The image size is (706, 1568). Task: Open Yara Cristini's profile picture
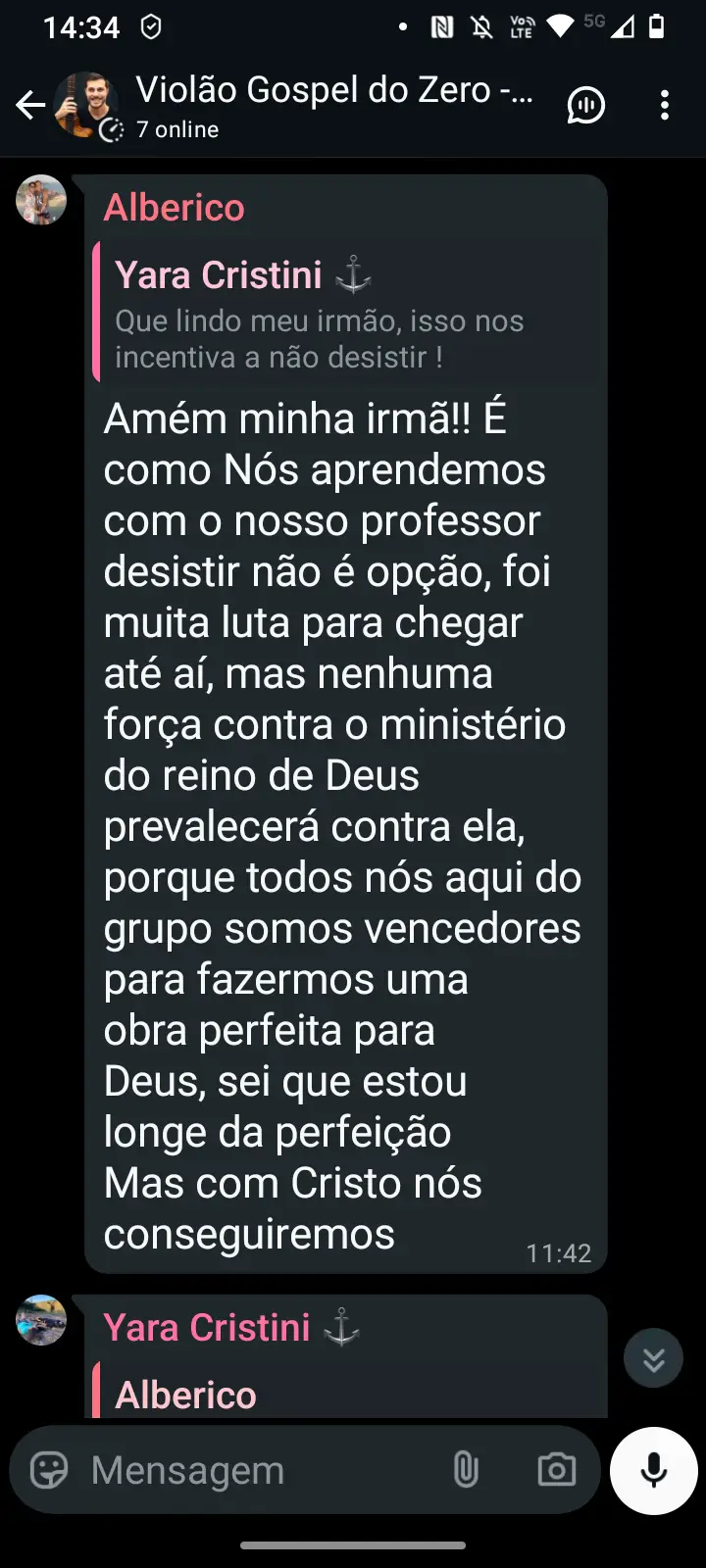tap(41, 1320)
